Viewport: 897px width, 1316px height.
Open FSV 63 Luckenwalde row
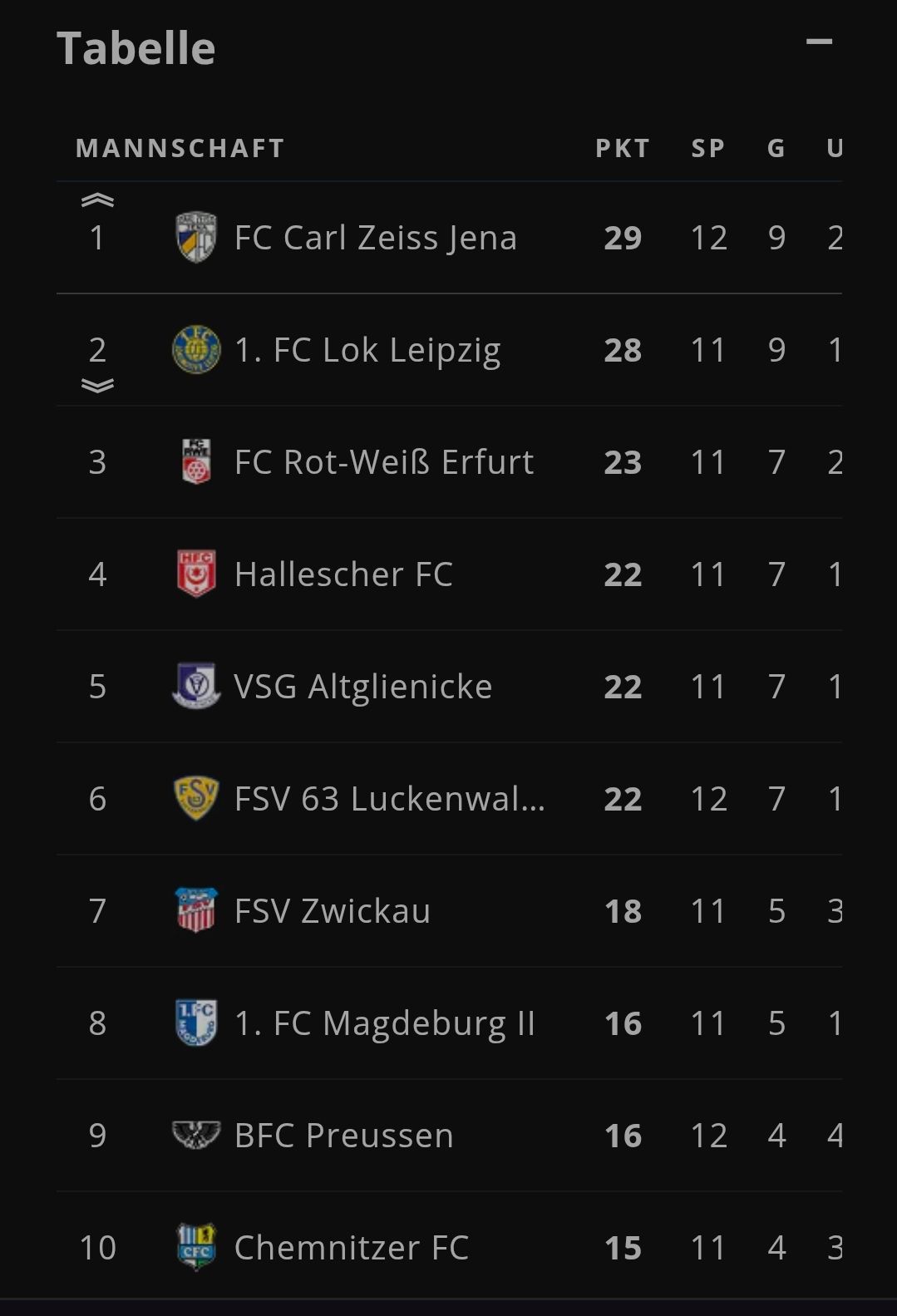388,799
